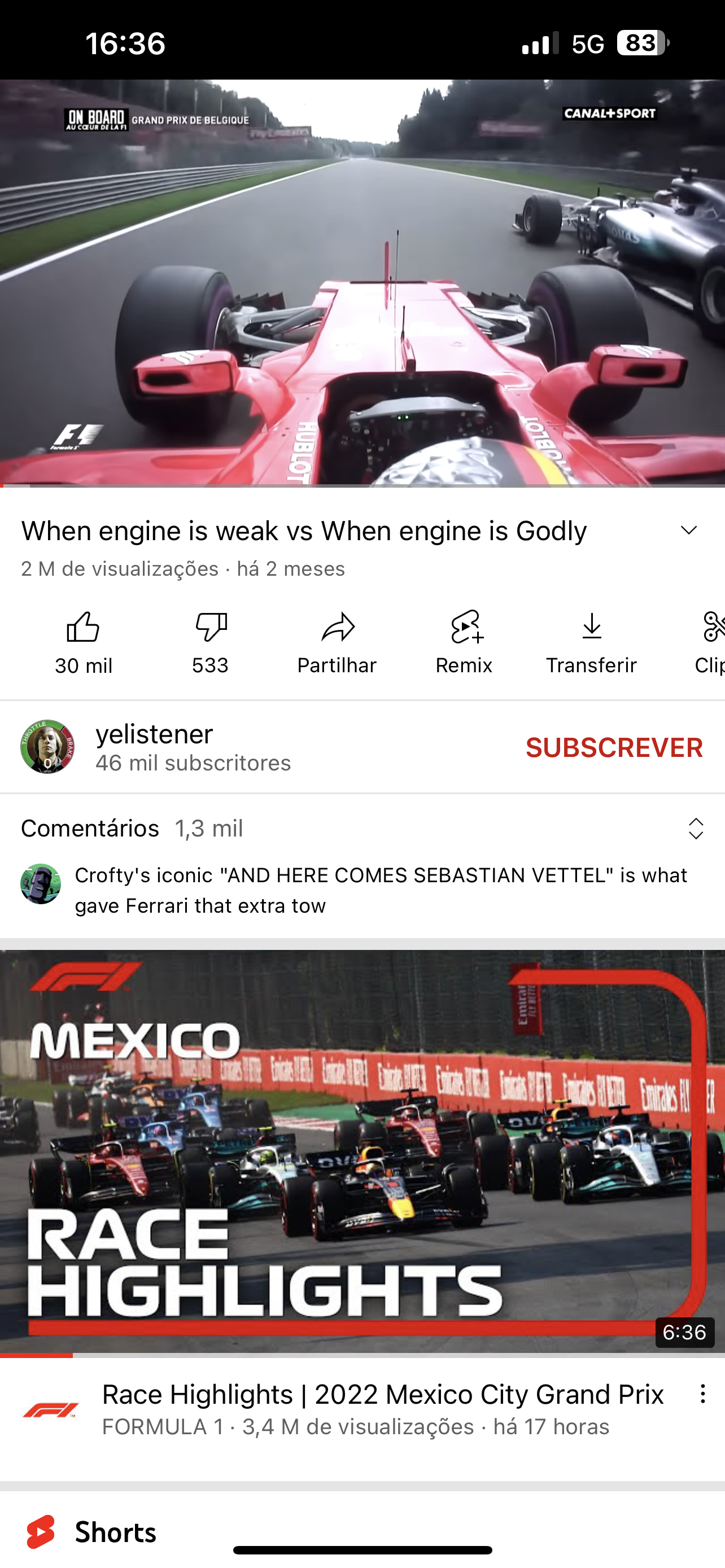Expand the video description chevron
Image resolution: width=725 pixels, height=1568 pixels.
coord(688,531)
